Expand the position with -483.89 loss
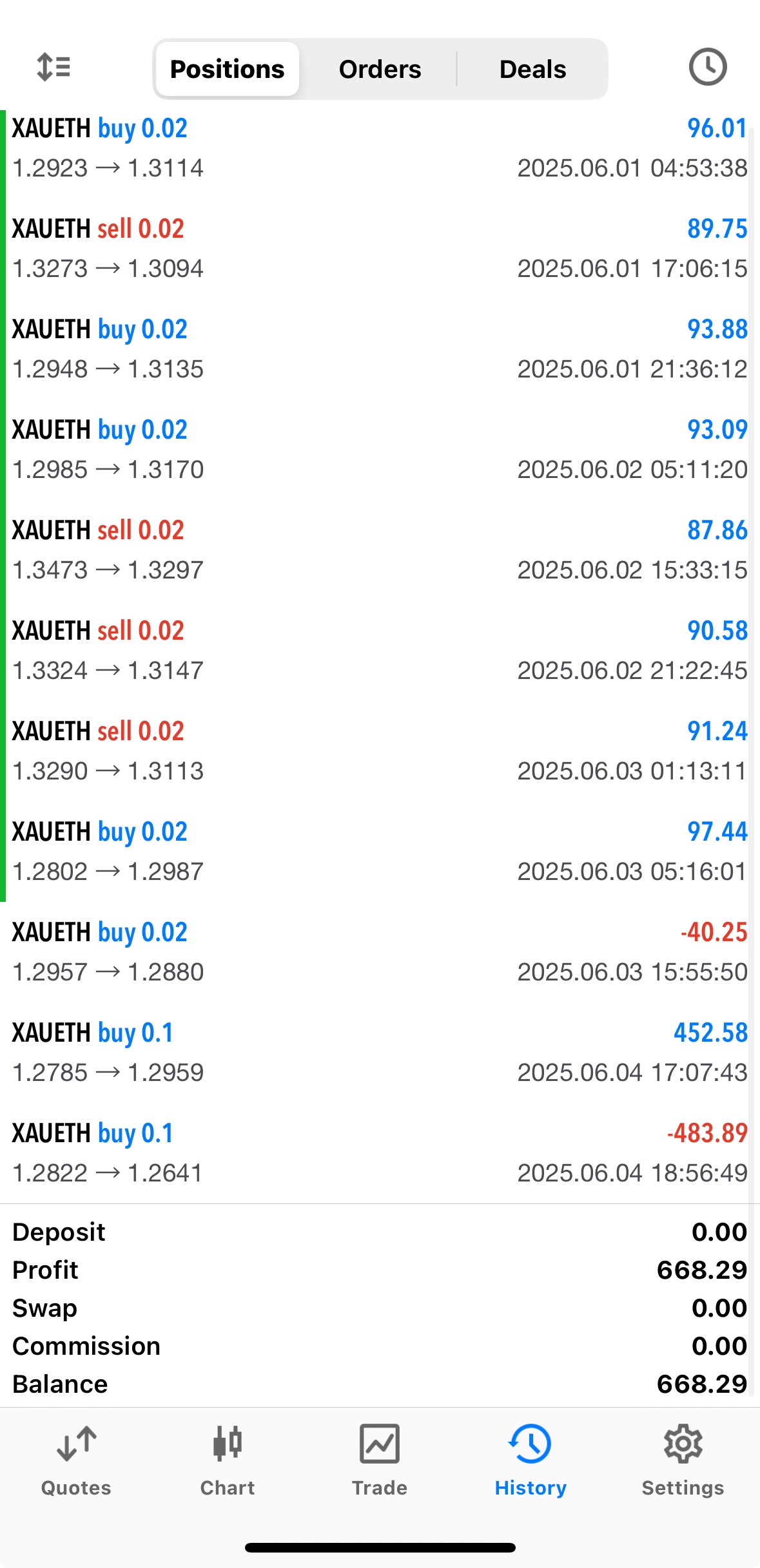 click(x=380, y=1153)
